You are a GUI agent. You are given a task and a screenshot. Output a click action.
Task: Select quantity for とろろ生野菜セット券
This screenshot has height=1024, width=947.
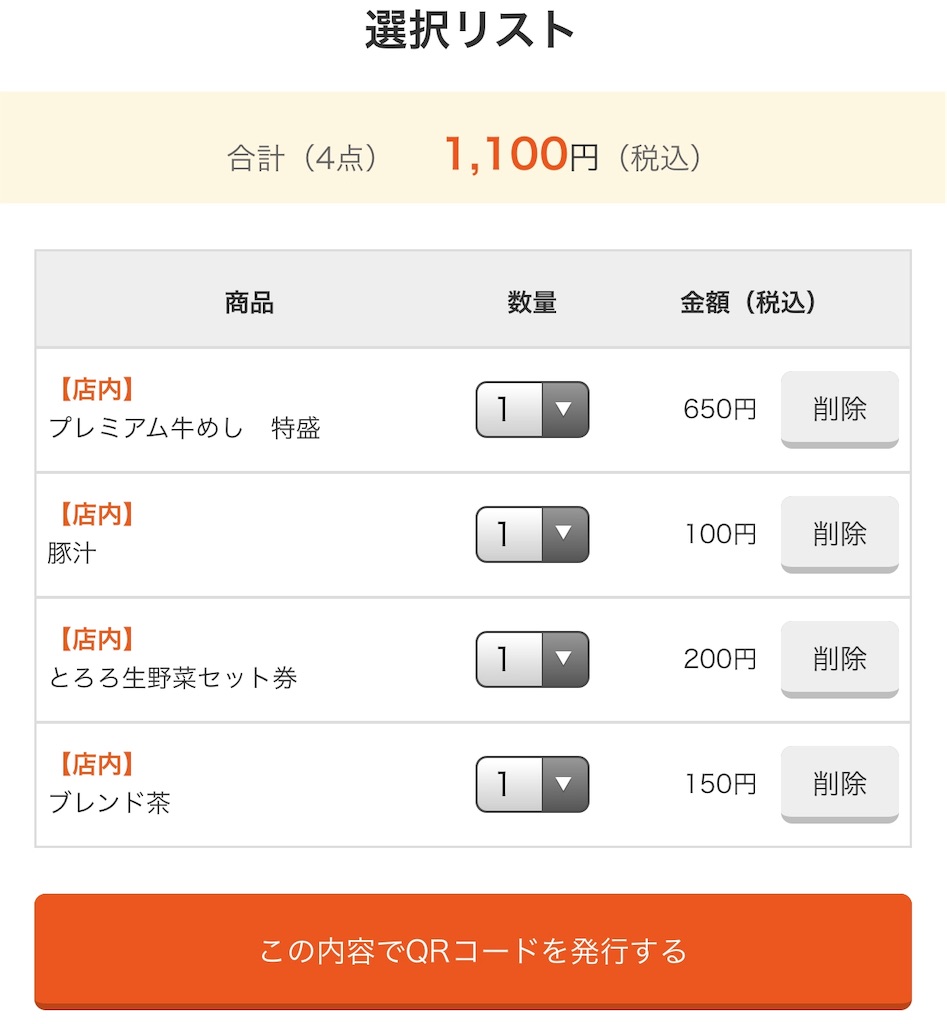tap(532, 659)
